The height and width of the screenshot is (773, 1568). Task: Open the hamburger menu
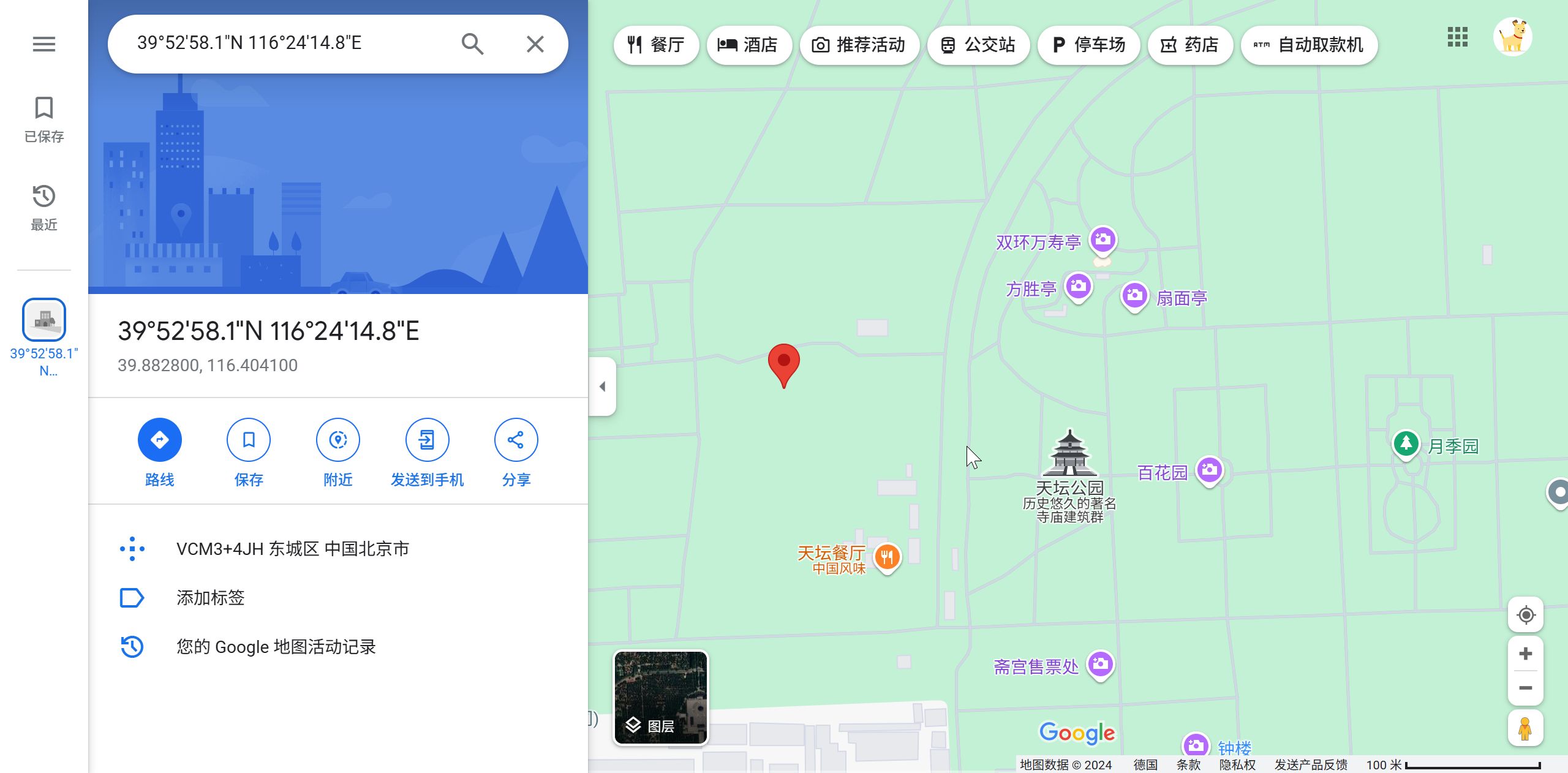[x=43, y=44]
